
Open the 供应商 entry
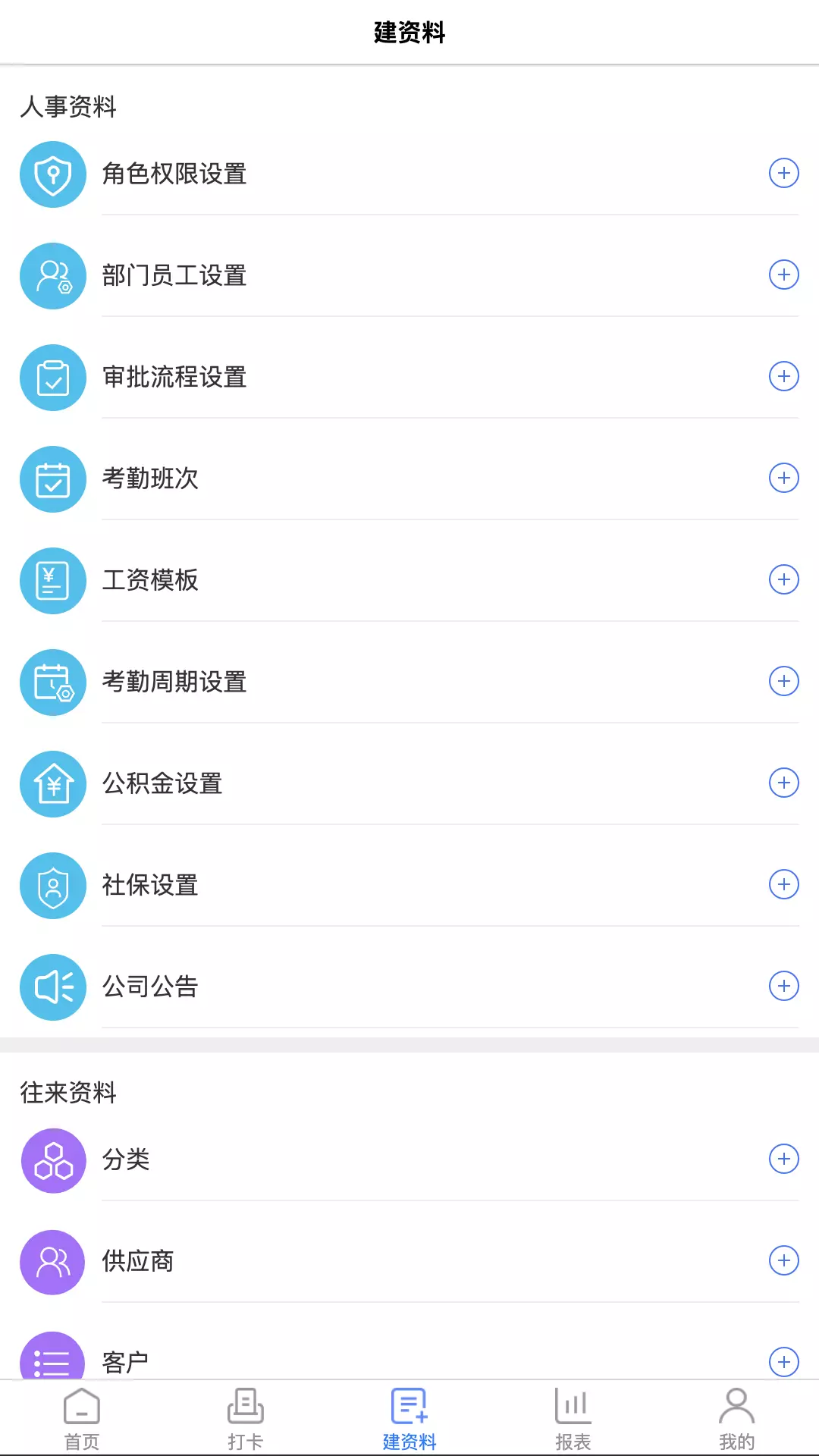[x=409, y=1261]
